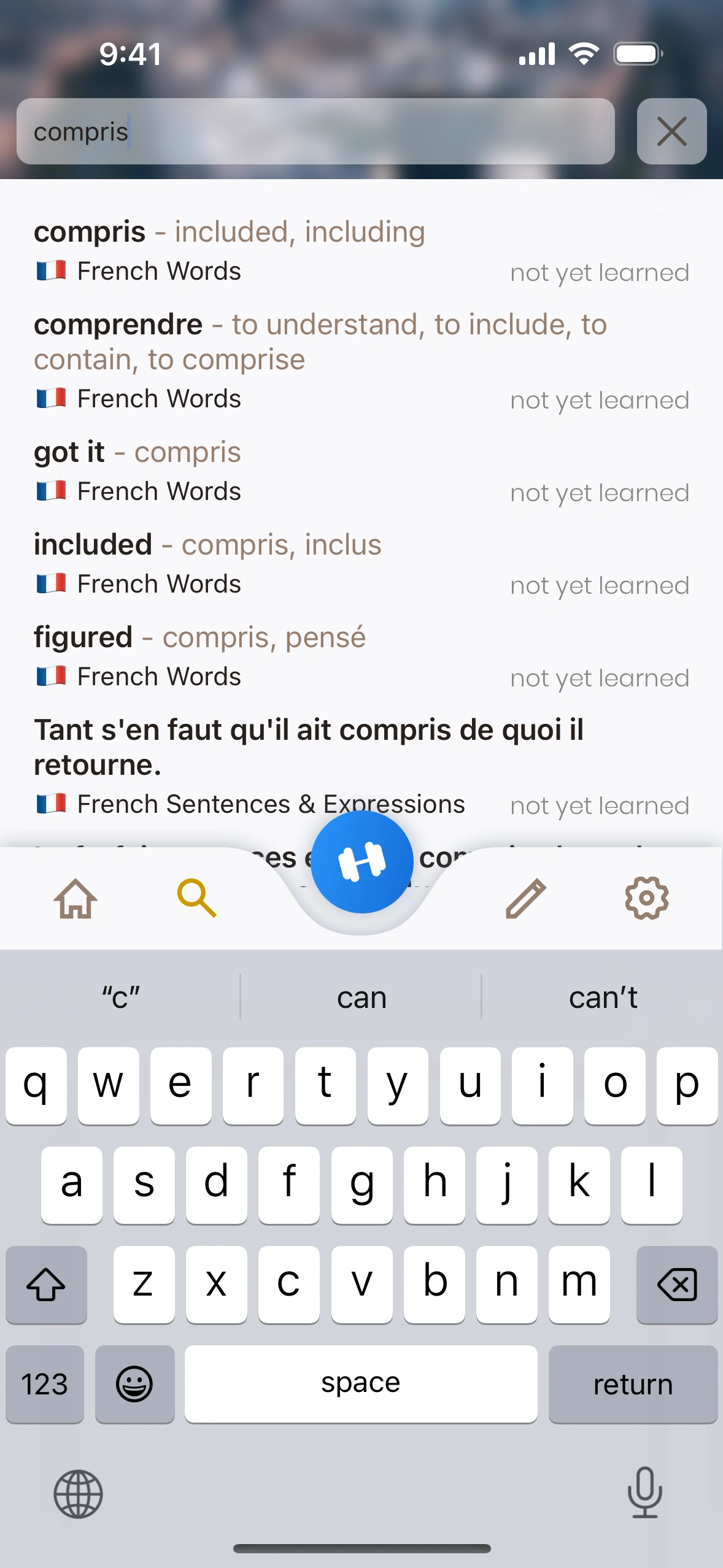Start training with the blue dumbbell button

(x=362, y=862)
